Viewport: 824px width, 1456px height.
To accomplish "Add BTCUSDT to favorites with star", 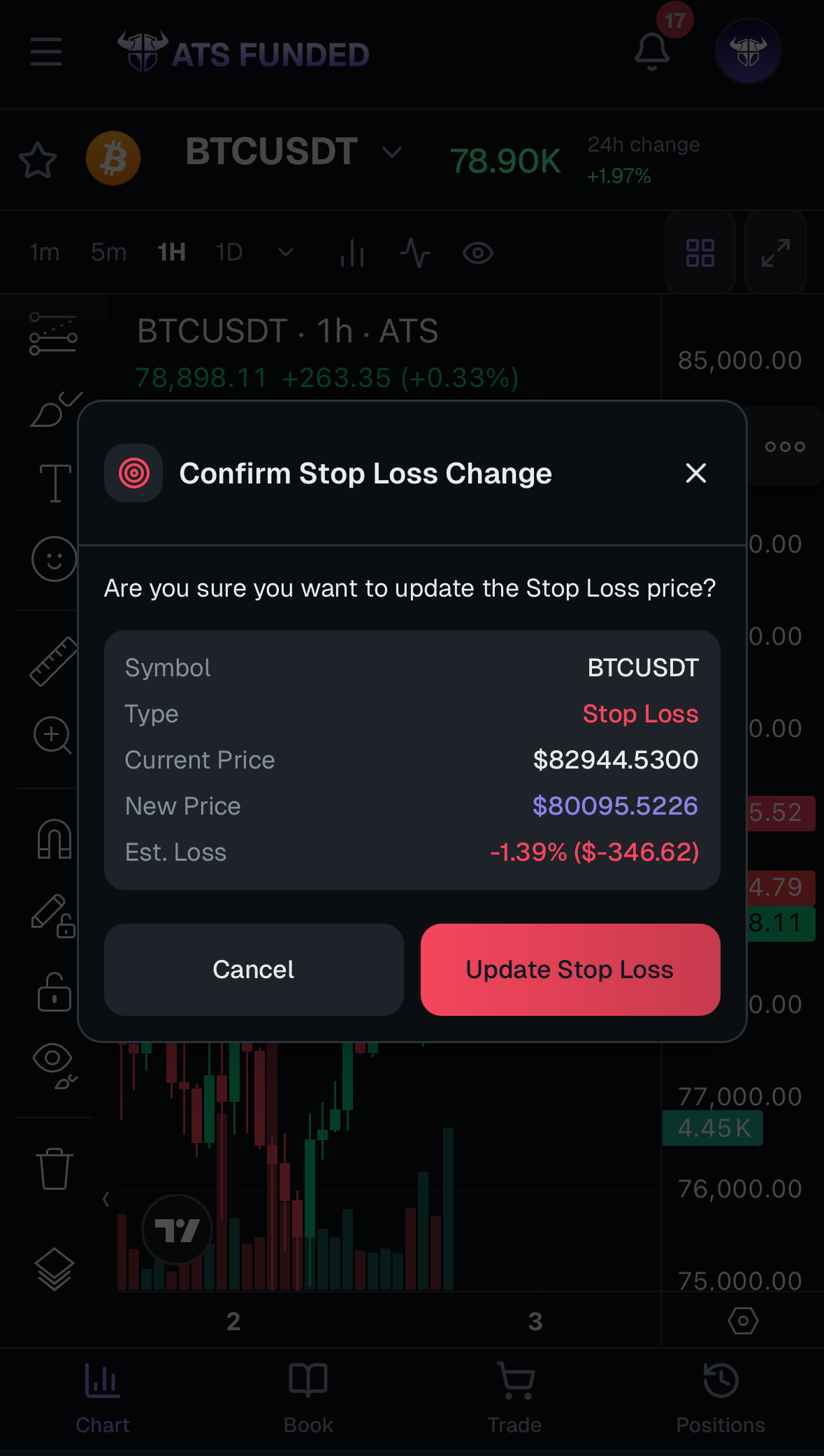I will click(37, 160).
